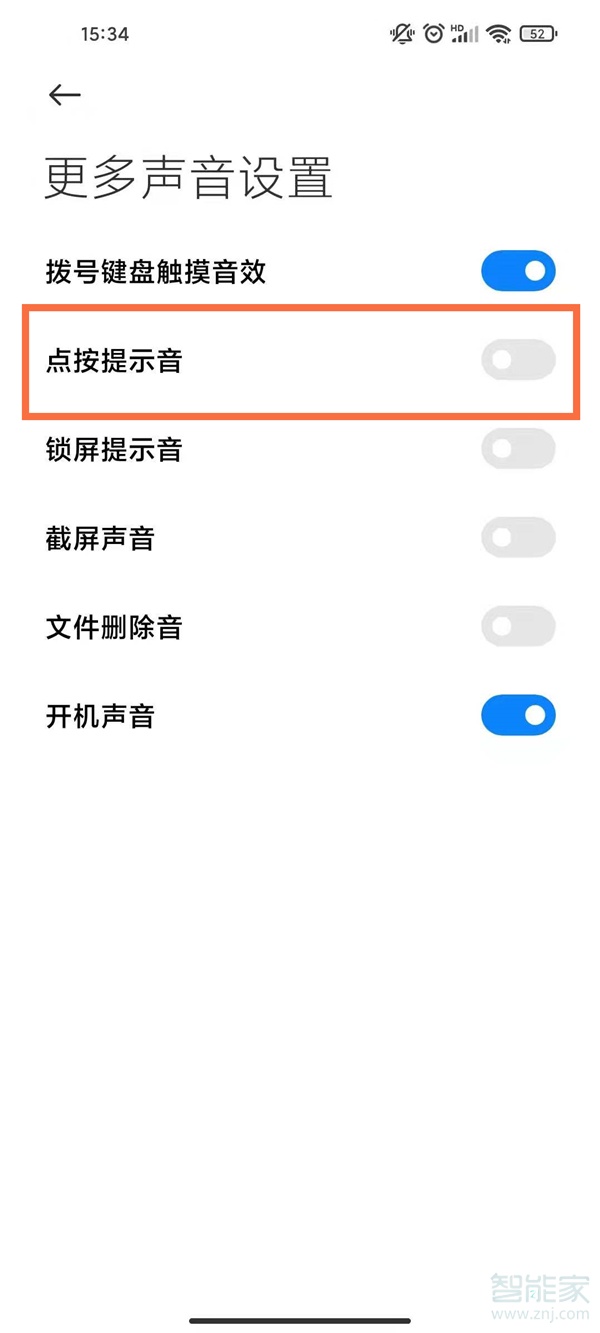Switch on 文件删除音
The width and height of the screenshot is (600, 1333).
(x=518, y=627)
